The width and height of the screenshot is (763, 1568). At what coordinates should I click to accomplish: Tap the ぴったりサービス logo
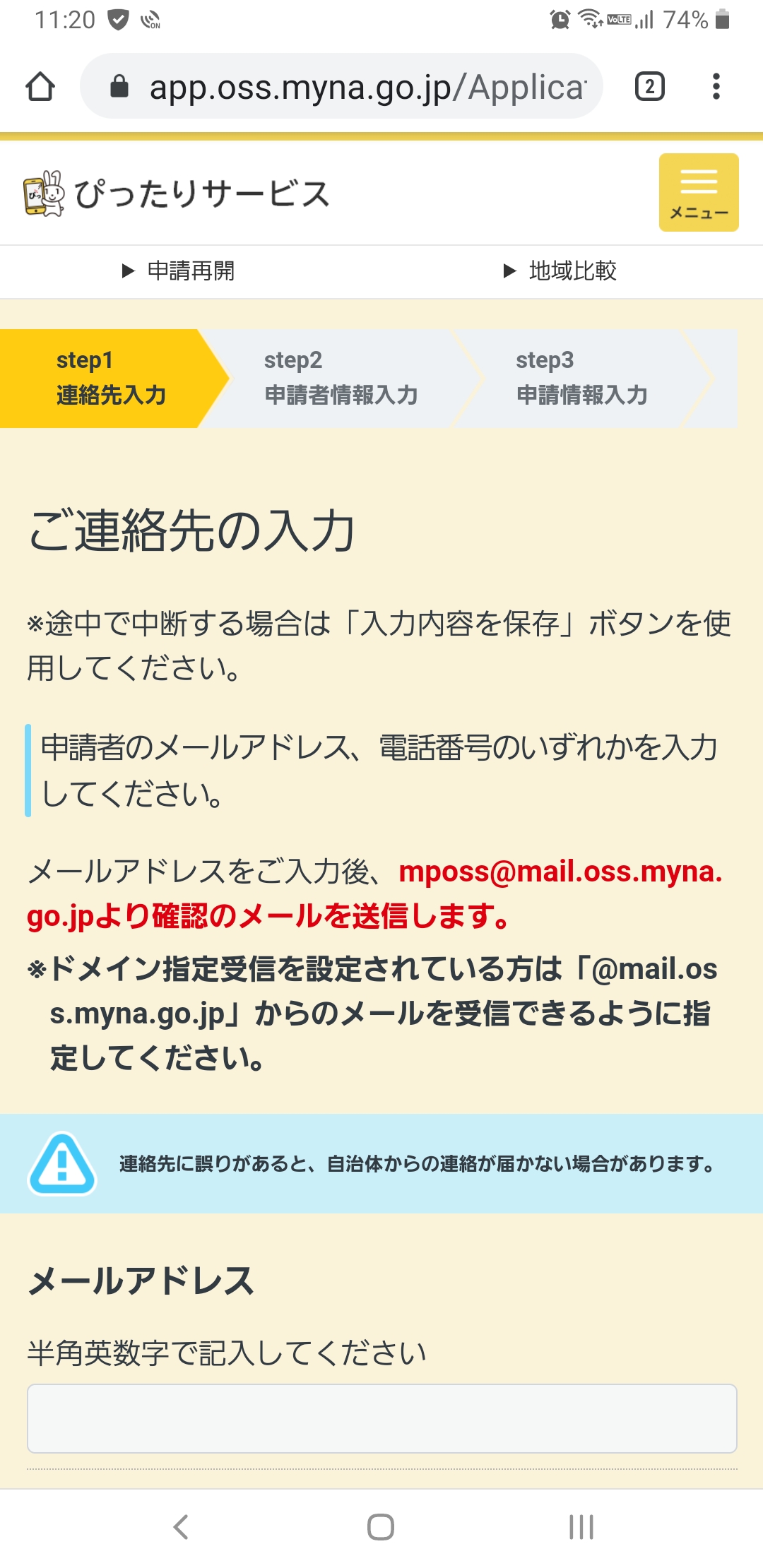click(177, 194)
